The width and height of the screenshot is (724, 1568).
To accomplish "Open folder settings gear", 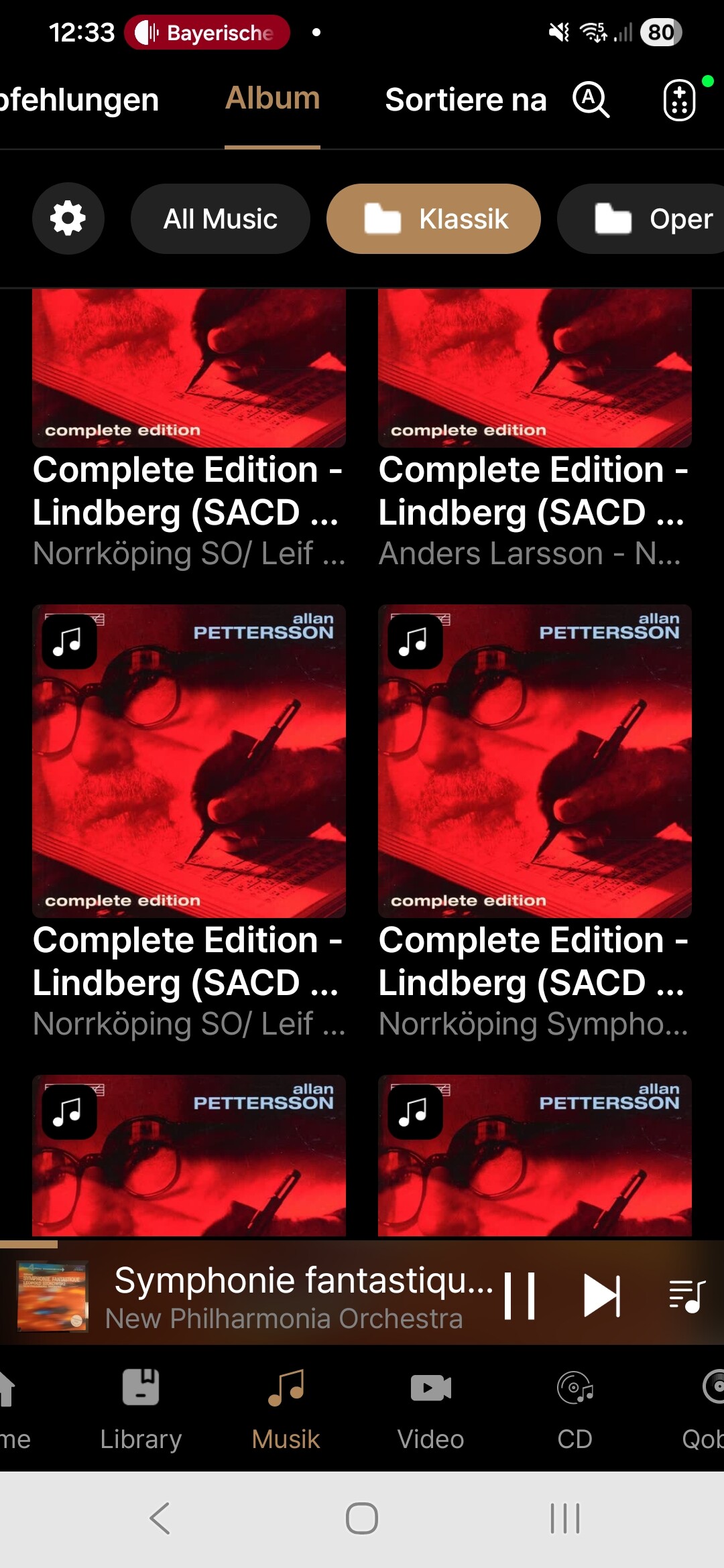I will pos(68,218).
